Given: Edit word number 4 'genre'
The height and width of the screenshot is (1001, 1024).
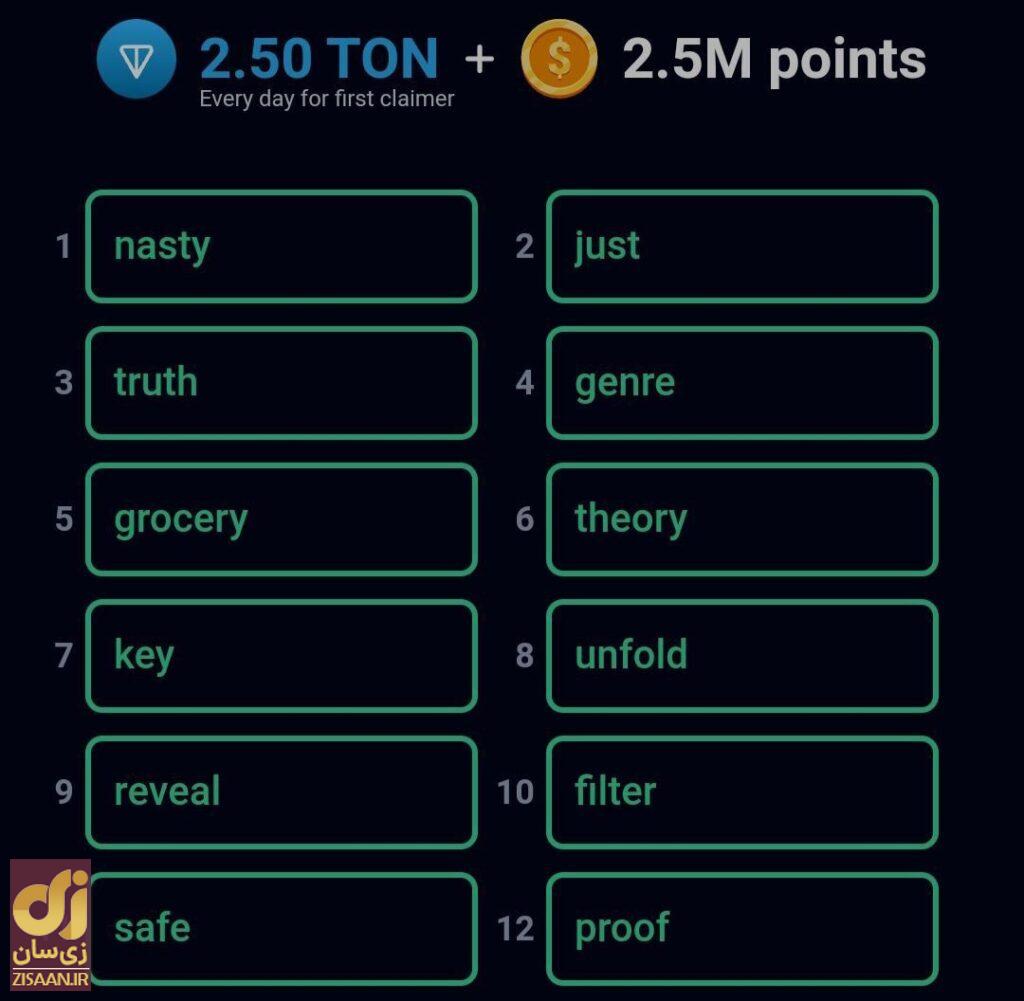Looking at the screenshot, I should [742, 383].
